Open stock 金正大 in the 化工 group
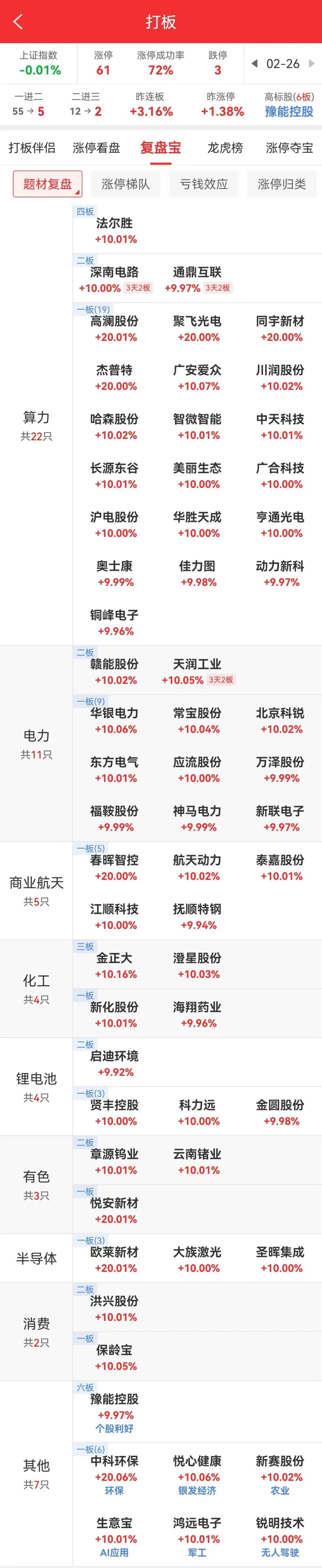The width and height of the screenshot is (322, 1568). click(x=114, y=965)
